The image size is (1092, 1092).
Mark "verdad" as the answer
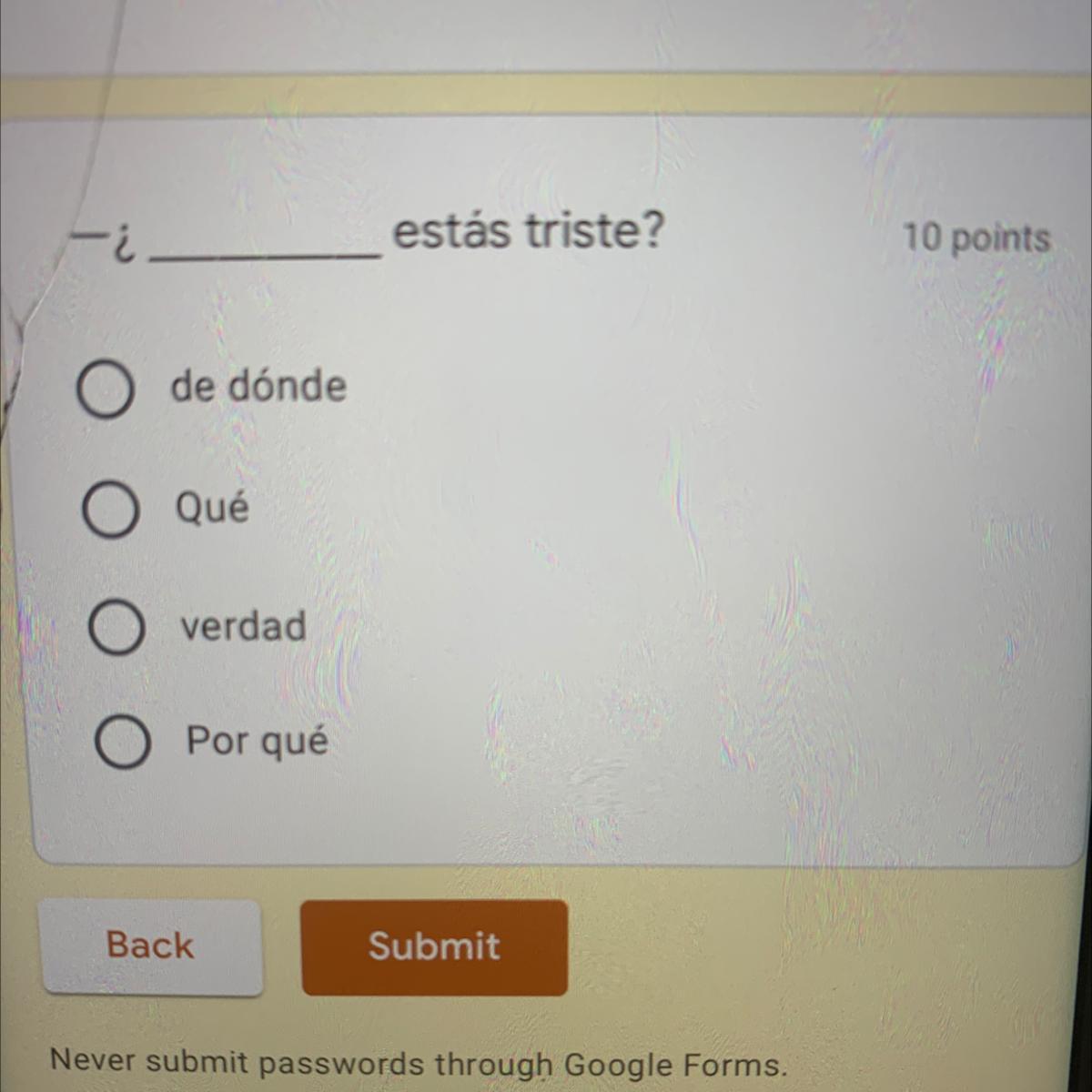click(x=116, y=628)
